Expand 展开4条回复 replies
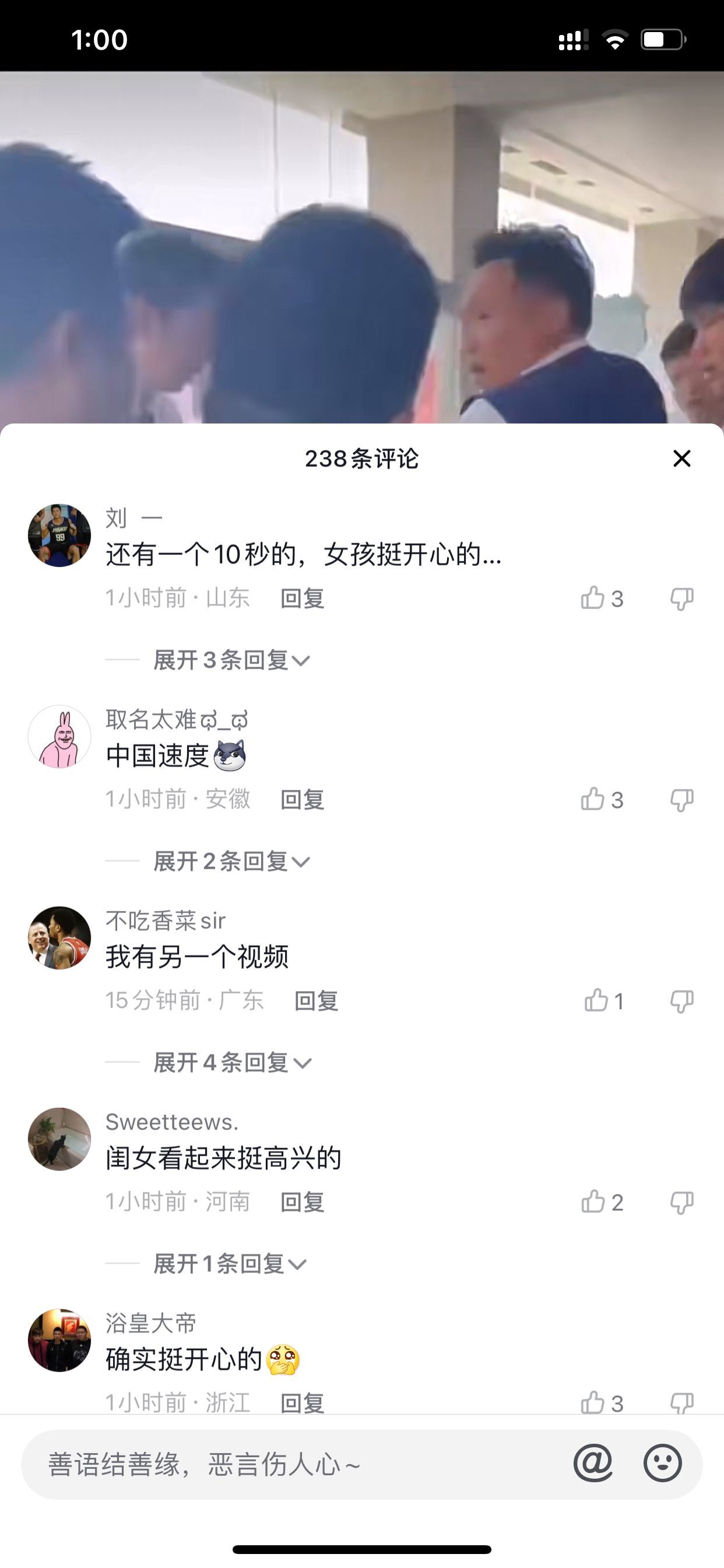This screenshot has width=724, height=1568. (x=232, y=1063)
